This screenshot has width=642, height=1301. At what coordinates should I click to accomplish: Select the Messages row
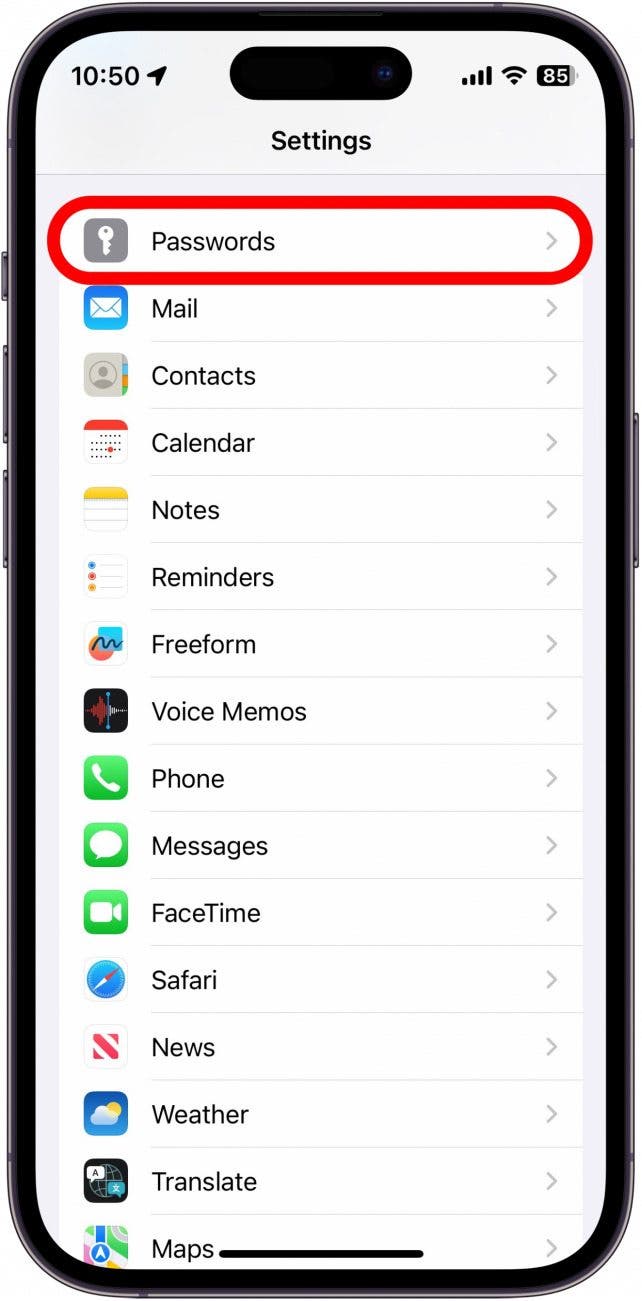pos(320,846)
